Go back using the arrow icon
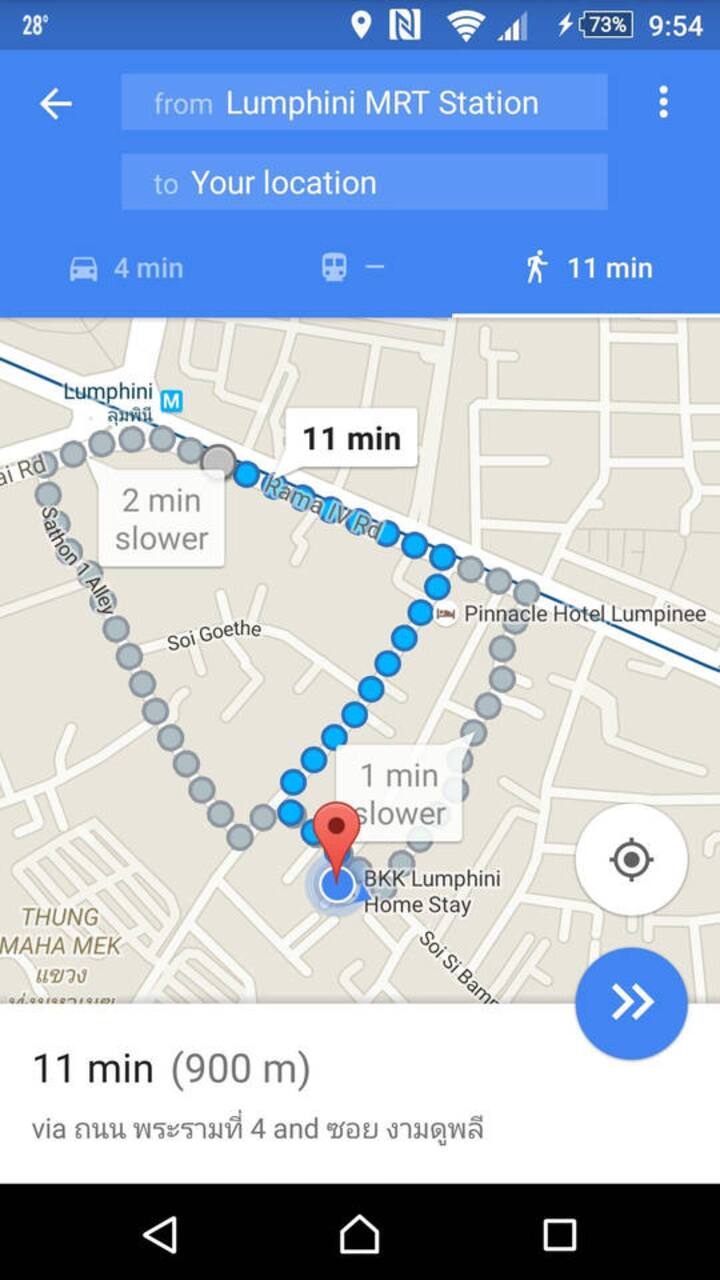 pyautogui.click(x=56, y=103)
